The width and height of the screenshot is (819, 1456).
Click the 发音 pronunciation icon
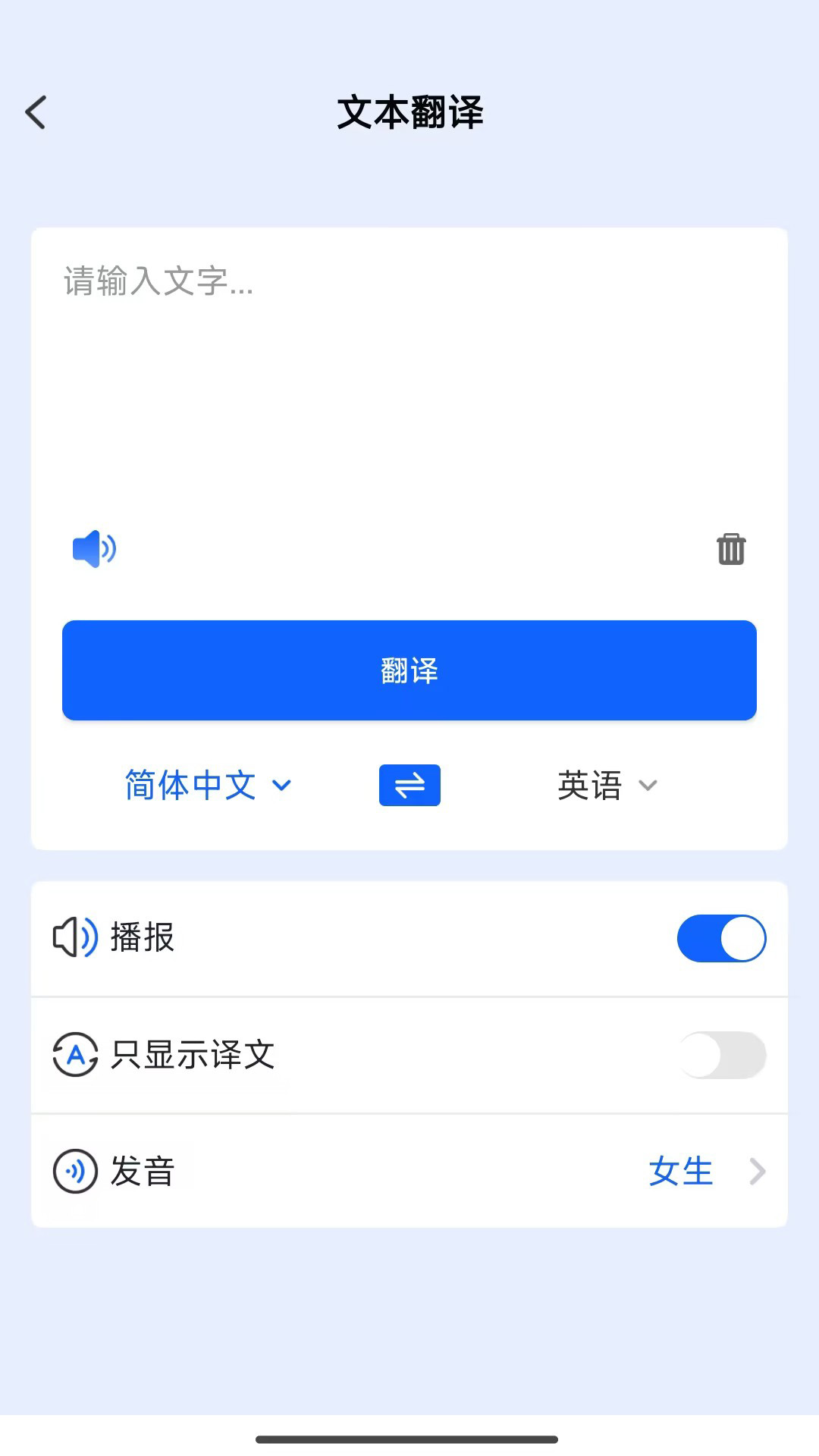point(76,1172)
